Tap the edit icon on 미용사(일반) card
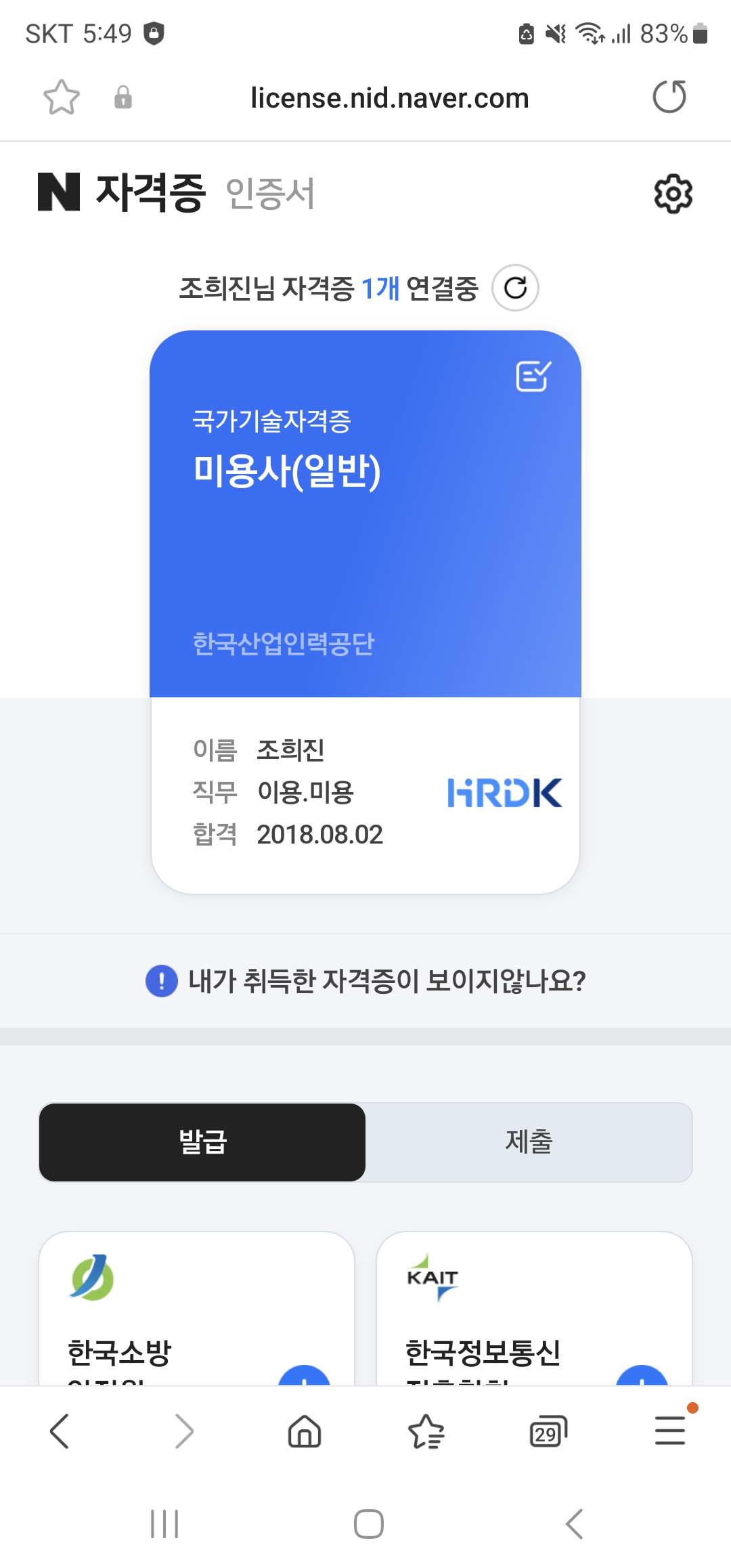Viewport: 731px width, 1568px height. 533,376
